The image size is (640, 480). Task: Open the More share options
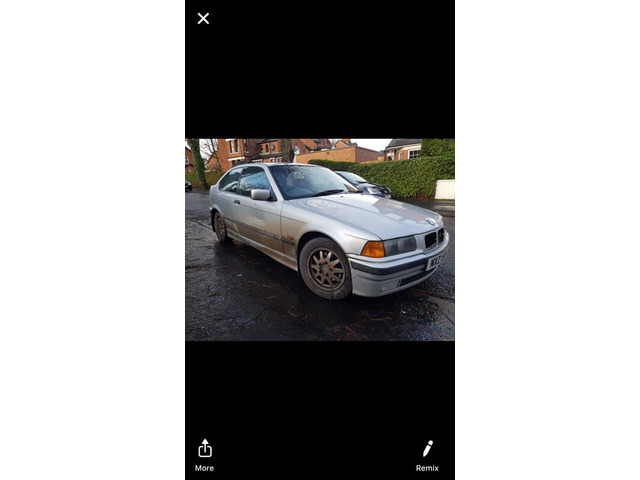204,454
